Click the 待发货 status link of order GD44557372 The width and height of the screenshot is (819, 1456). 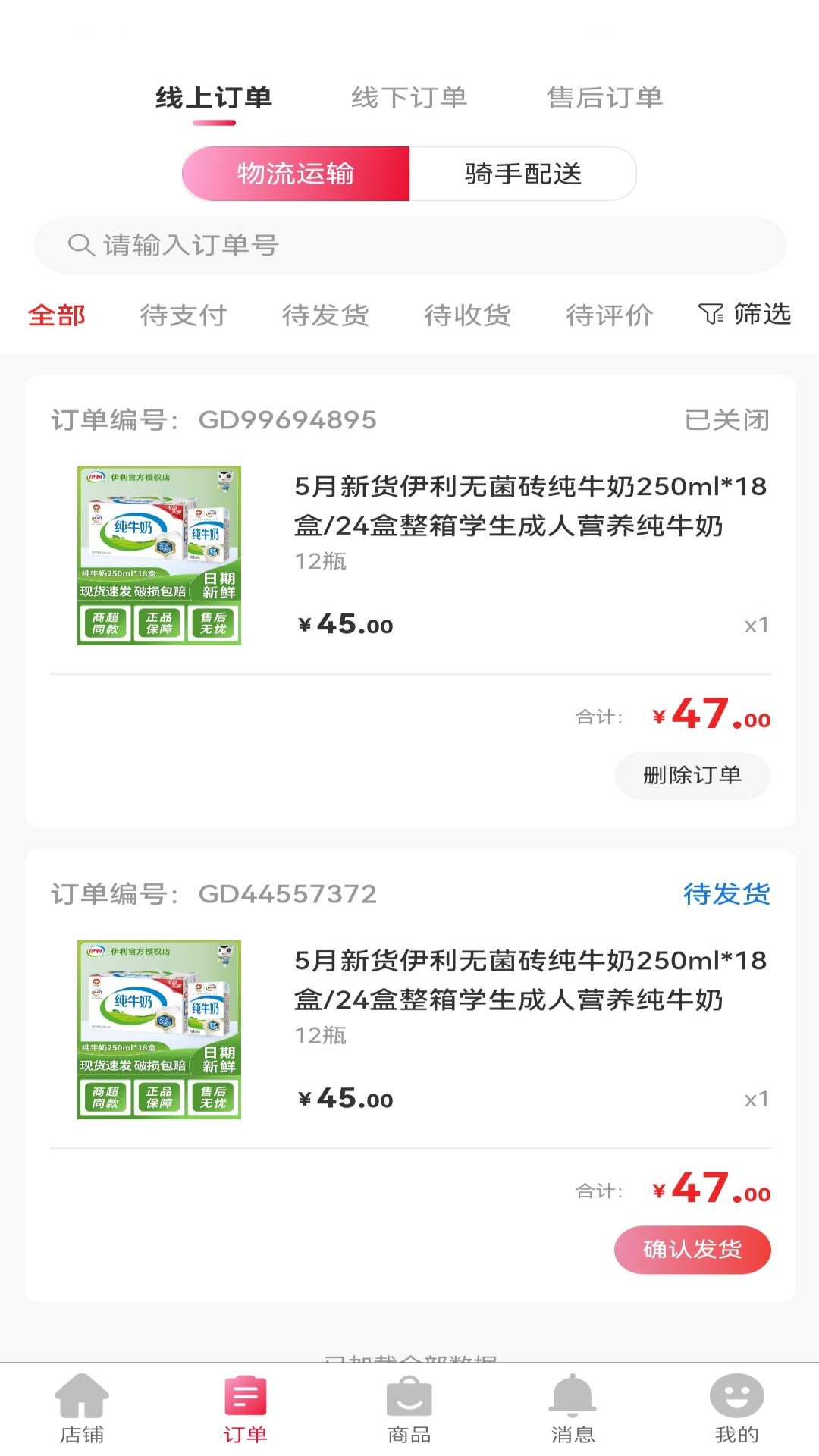point(726,895)
